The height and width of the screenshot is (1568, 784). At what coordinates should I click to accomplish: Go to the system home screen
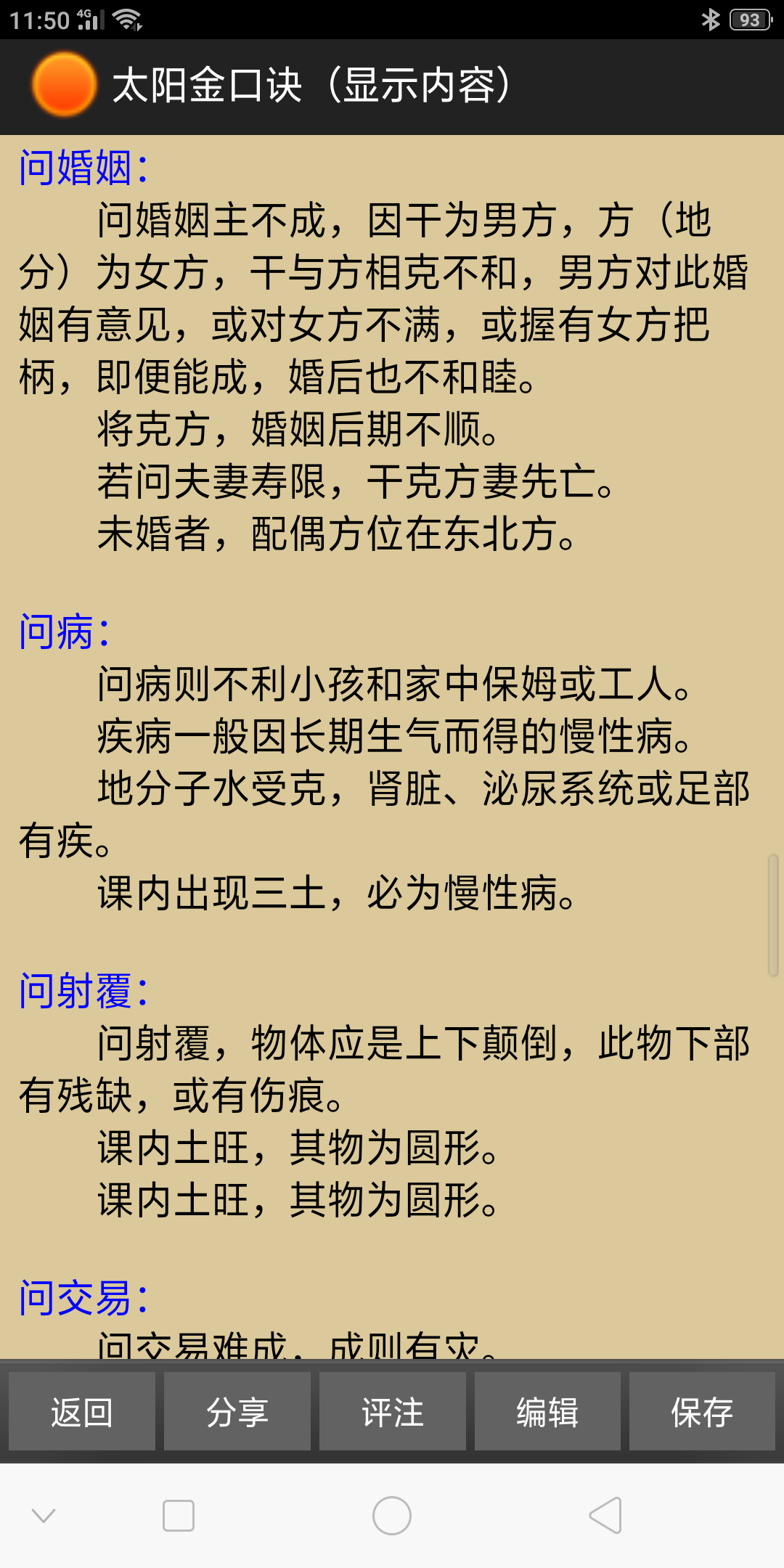(x=392, y=1516)
